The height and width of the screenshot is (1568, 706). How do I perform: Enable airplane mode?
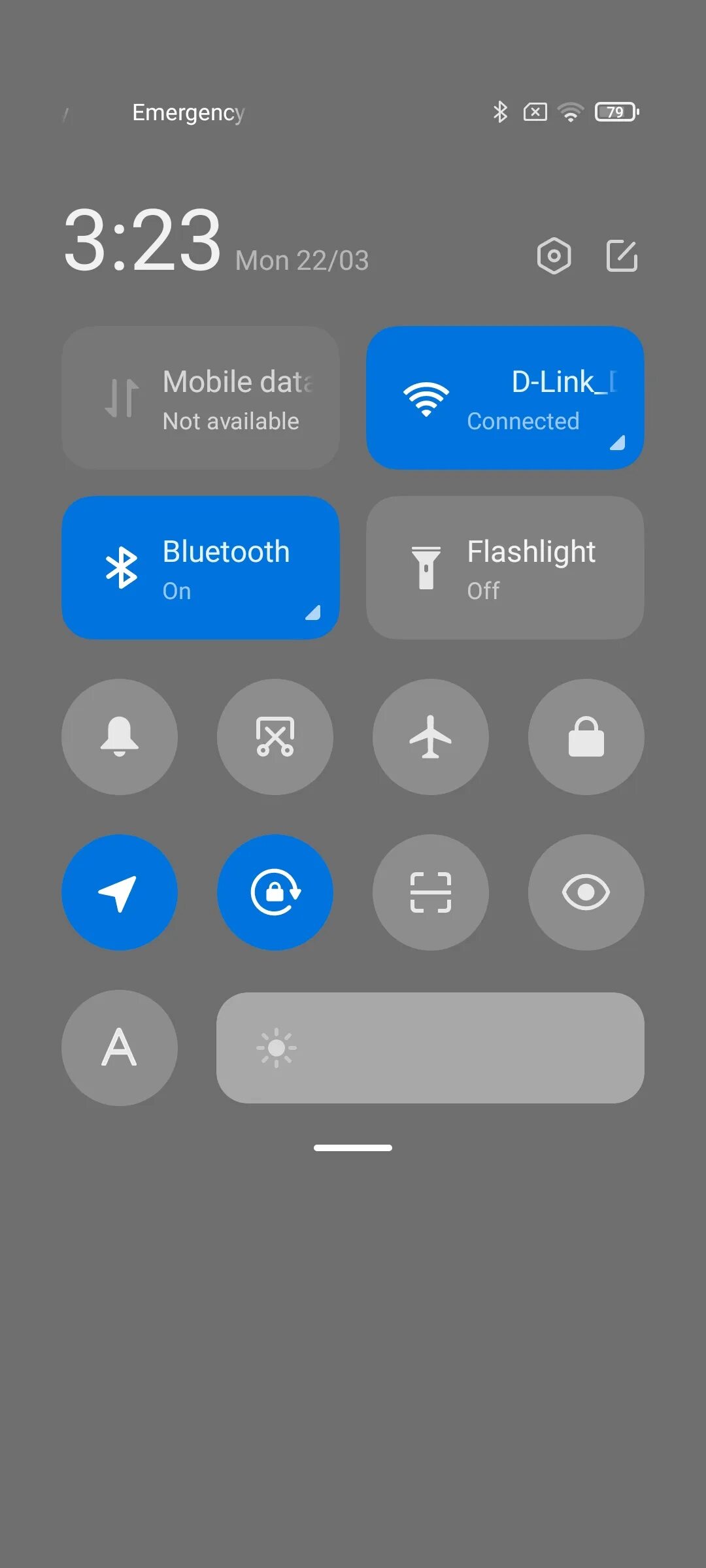[431, 736]
